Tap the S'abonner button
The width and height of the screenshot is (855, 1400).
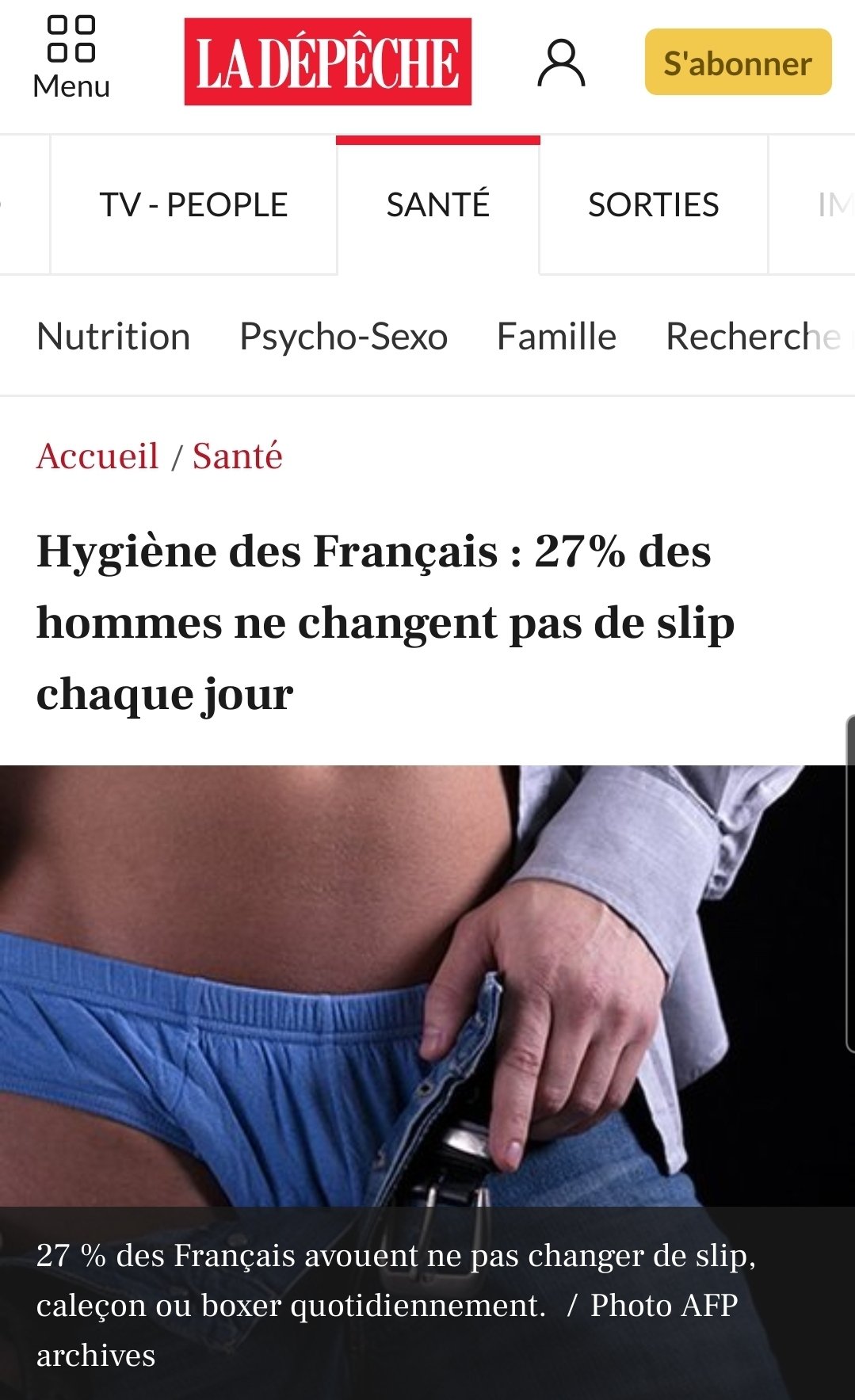[x=738, y=63]
